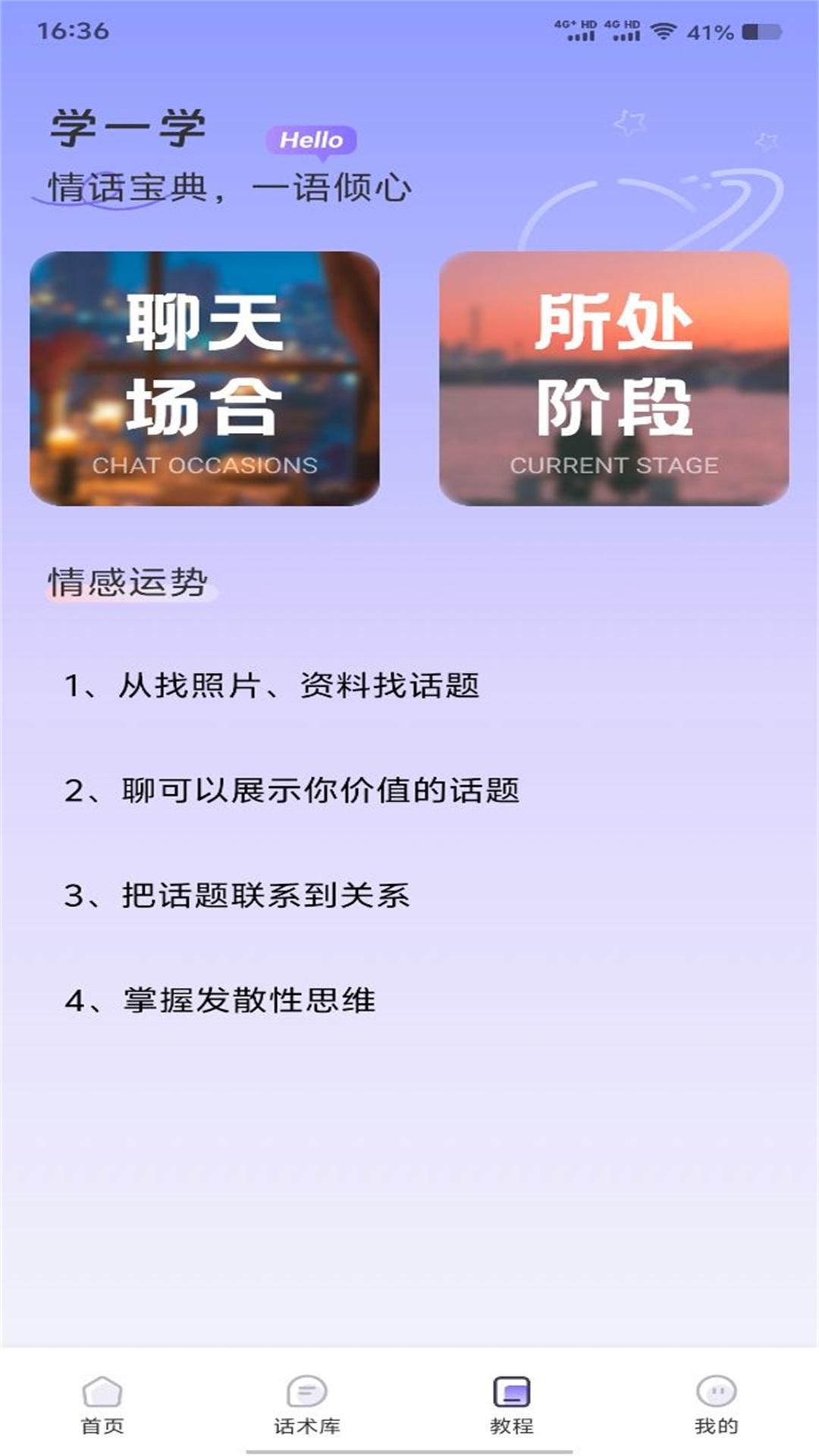819x1456 pixels.
Task: Open the 所处阶段 current stage card
Action: tap(616, 375)
